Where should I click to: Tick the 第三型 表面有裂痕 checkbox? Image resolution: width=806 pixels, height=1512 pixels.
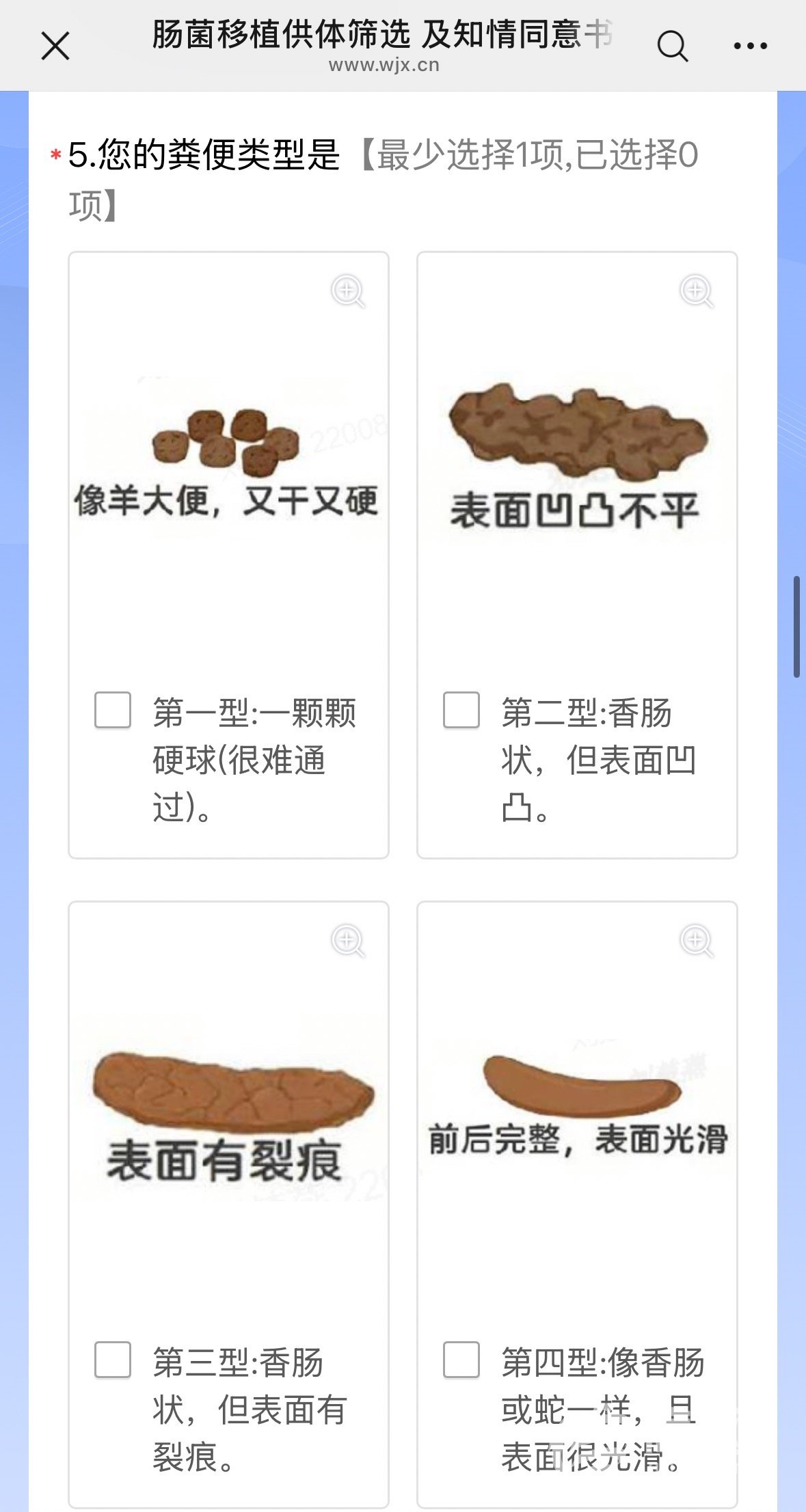click(113, 1360)
